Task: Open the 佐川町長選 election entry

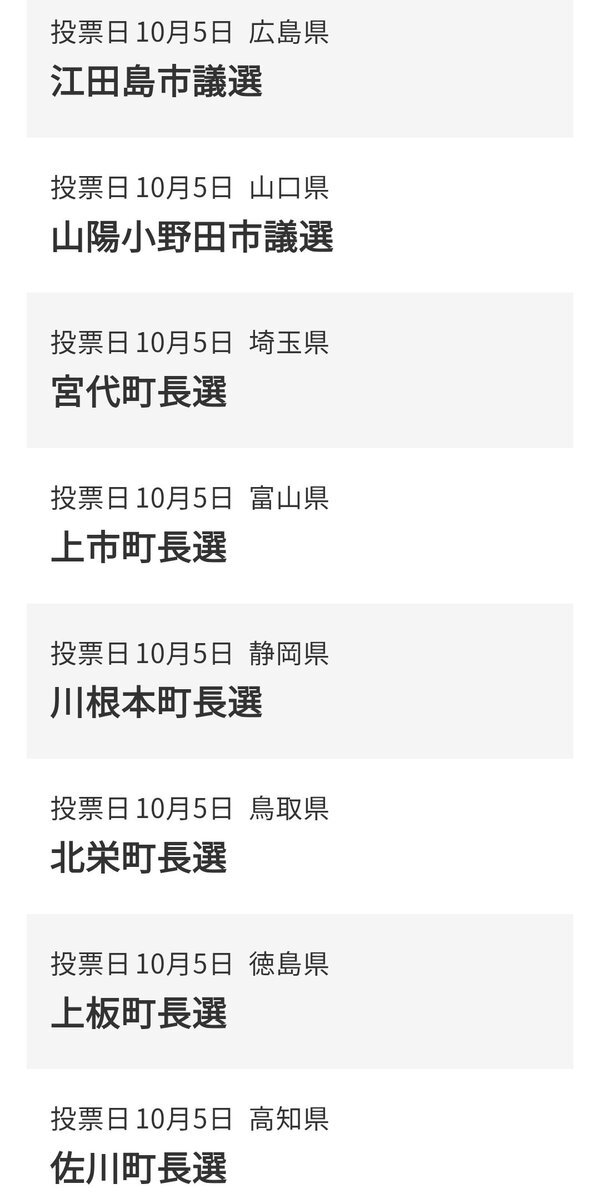Action: tap(139, 1166)
